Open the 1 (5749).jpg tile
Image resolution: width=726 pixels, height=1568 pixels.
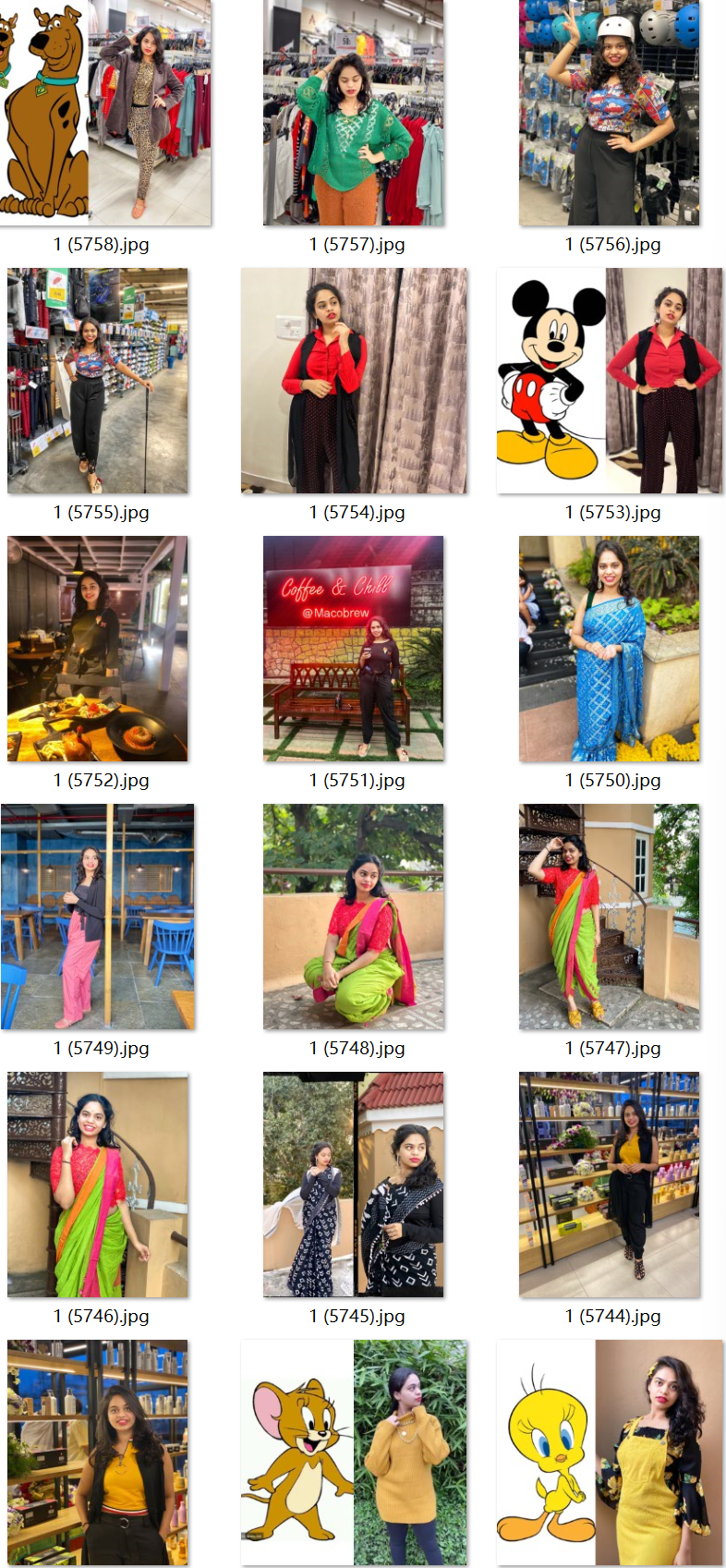pyautogui.click(x=98, y=917)
